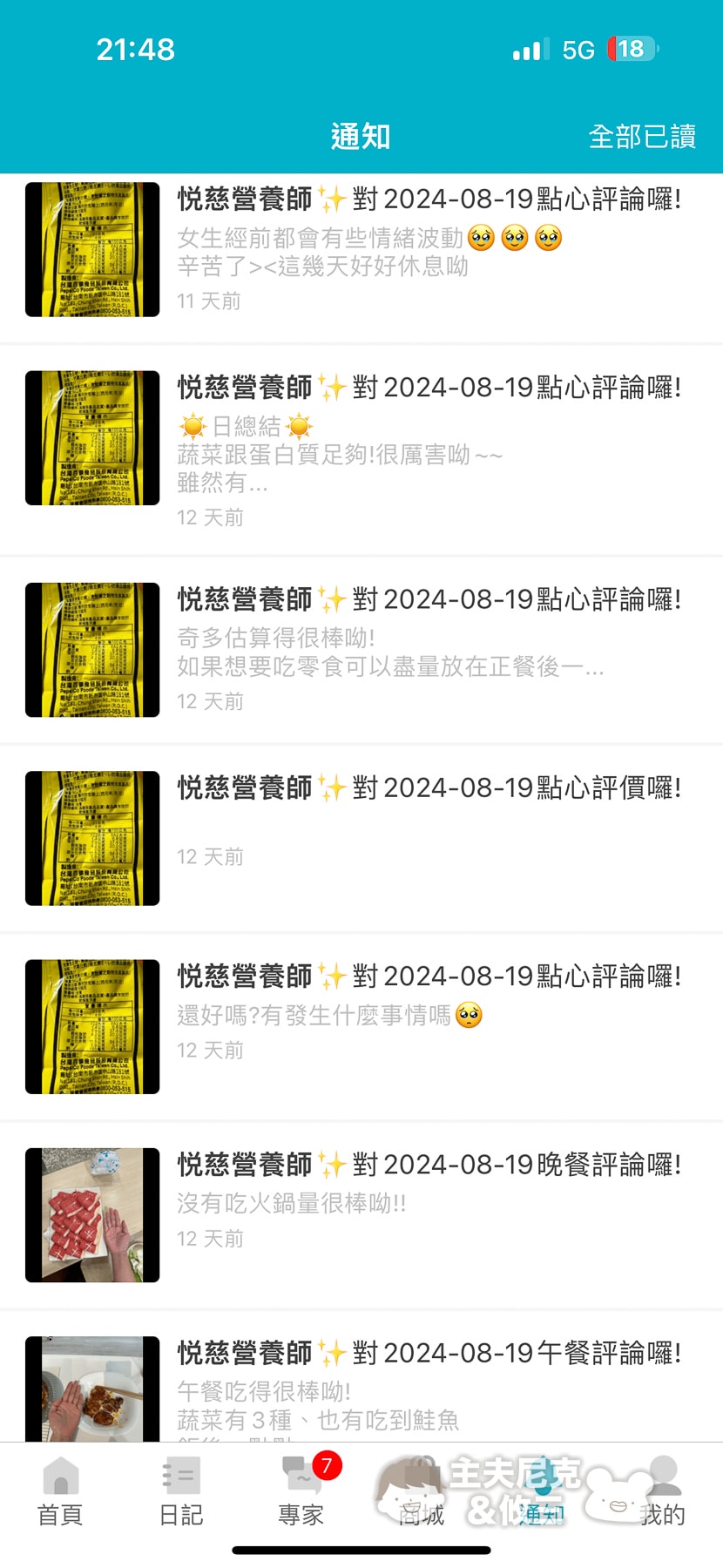
Task: Switch to the 日記 tab
Action: click(x=181, y=1491)
